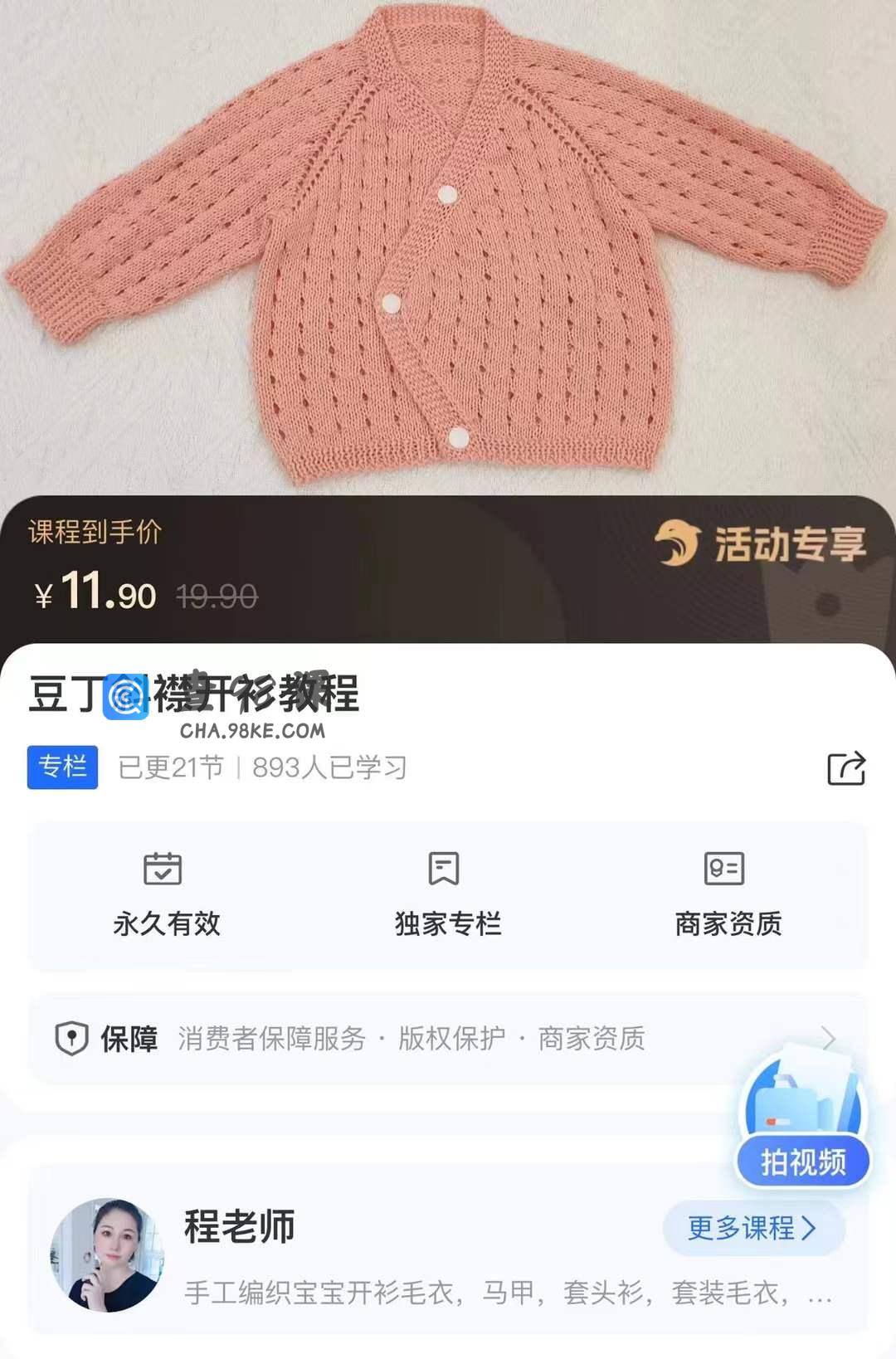Screen dimensions: 896x1359
Task: View 商家资质 merchant qualifications
Action: click(x=728, y=896)
